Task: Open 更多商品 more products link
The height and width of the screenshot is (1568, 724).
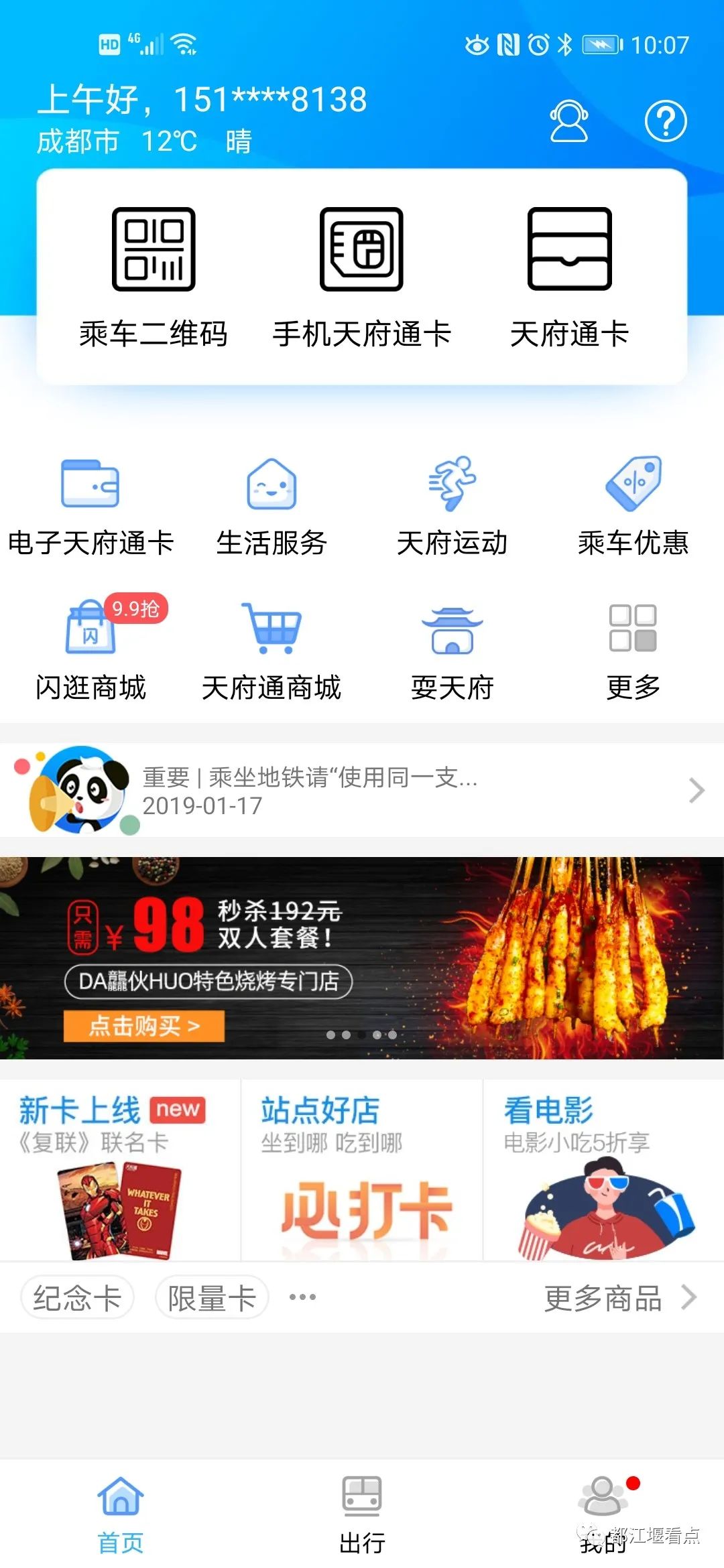Action: tap(603, 1297)
